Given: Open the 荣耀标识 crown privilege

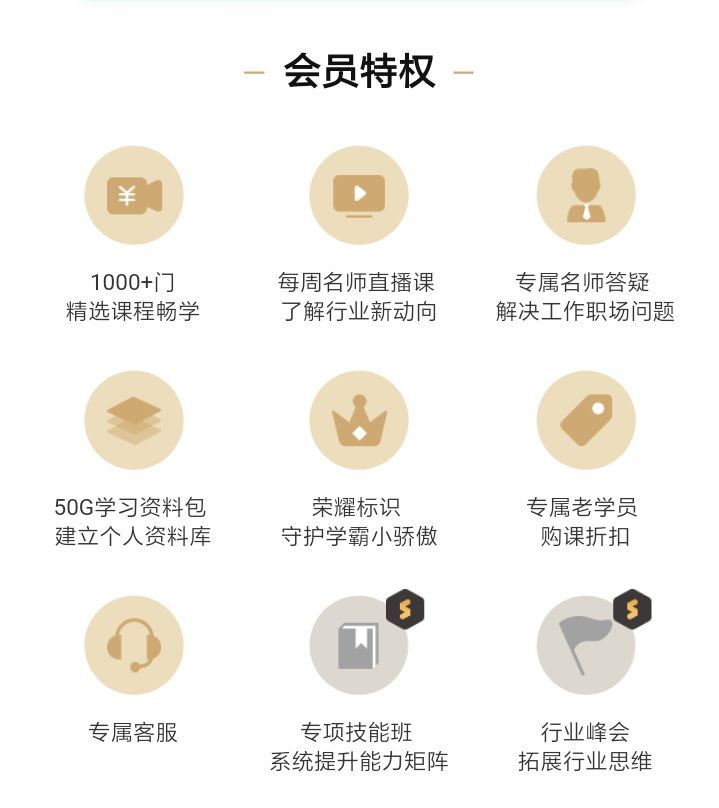Looking at the screenshot, I should 358,421.
